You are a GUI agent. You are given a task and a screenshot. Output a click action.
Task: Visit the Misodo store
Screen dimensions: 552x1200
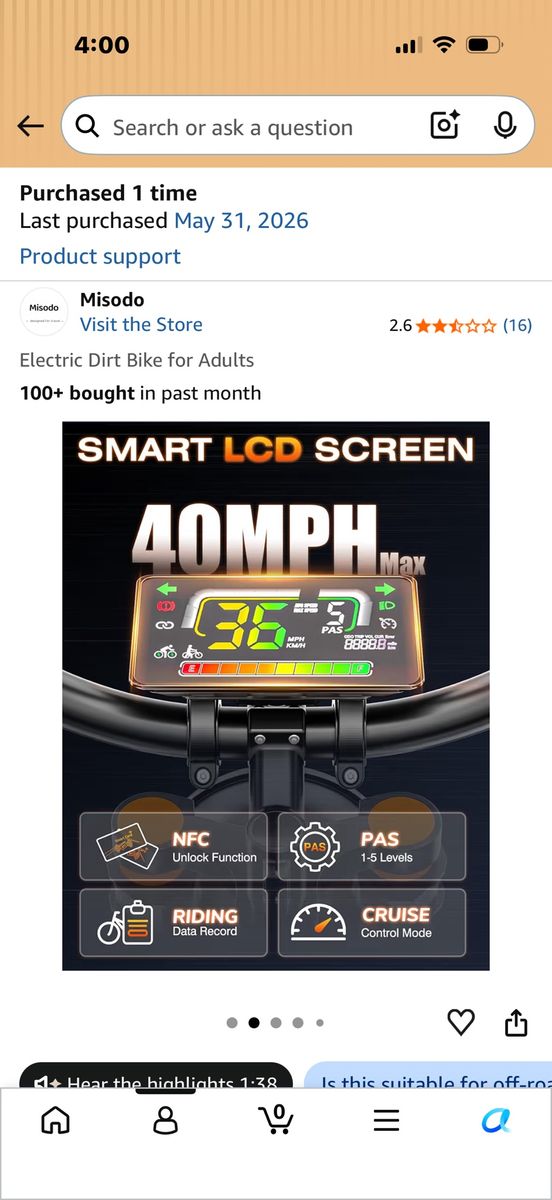[x=141, y=324]
